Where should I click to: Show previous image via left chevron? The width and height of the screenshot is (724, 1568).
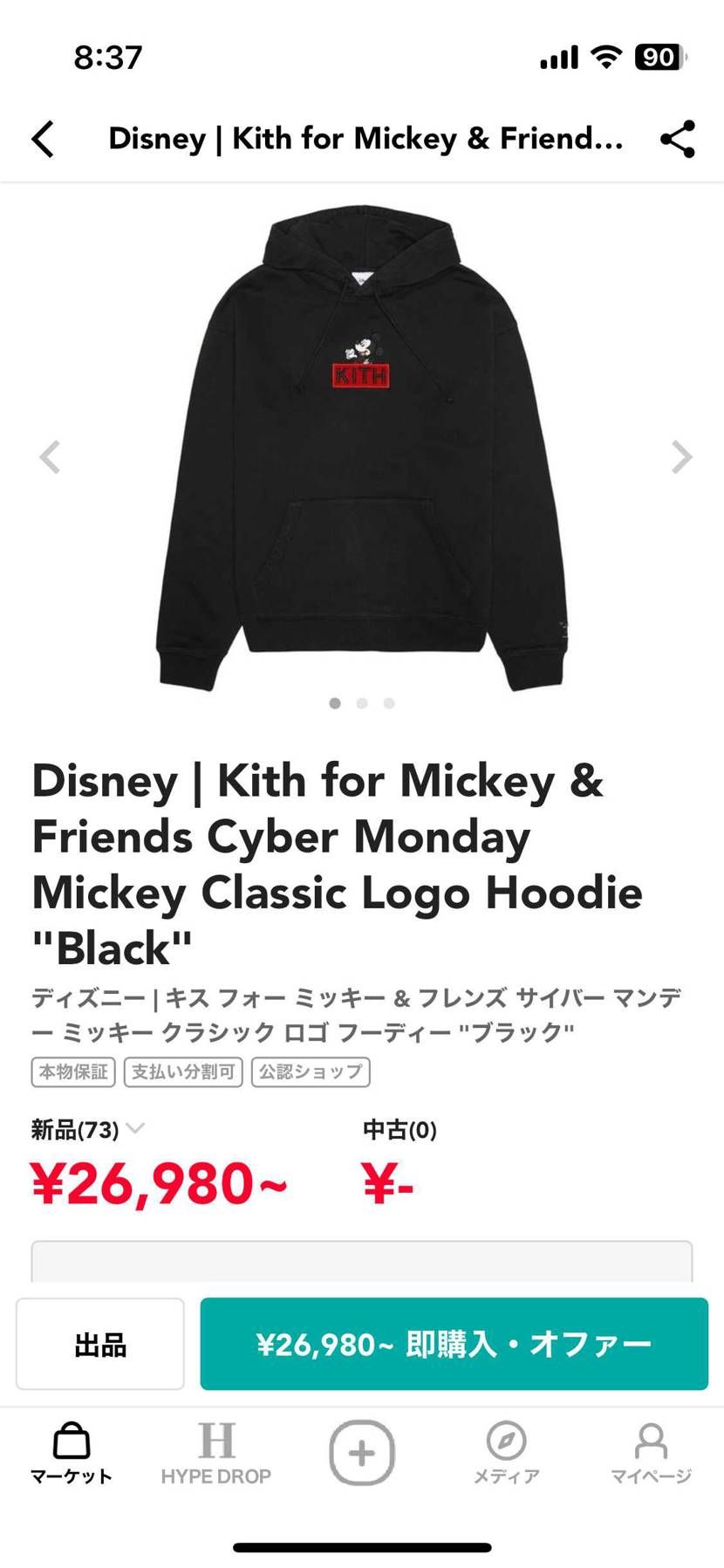(49, 455)
